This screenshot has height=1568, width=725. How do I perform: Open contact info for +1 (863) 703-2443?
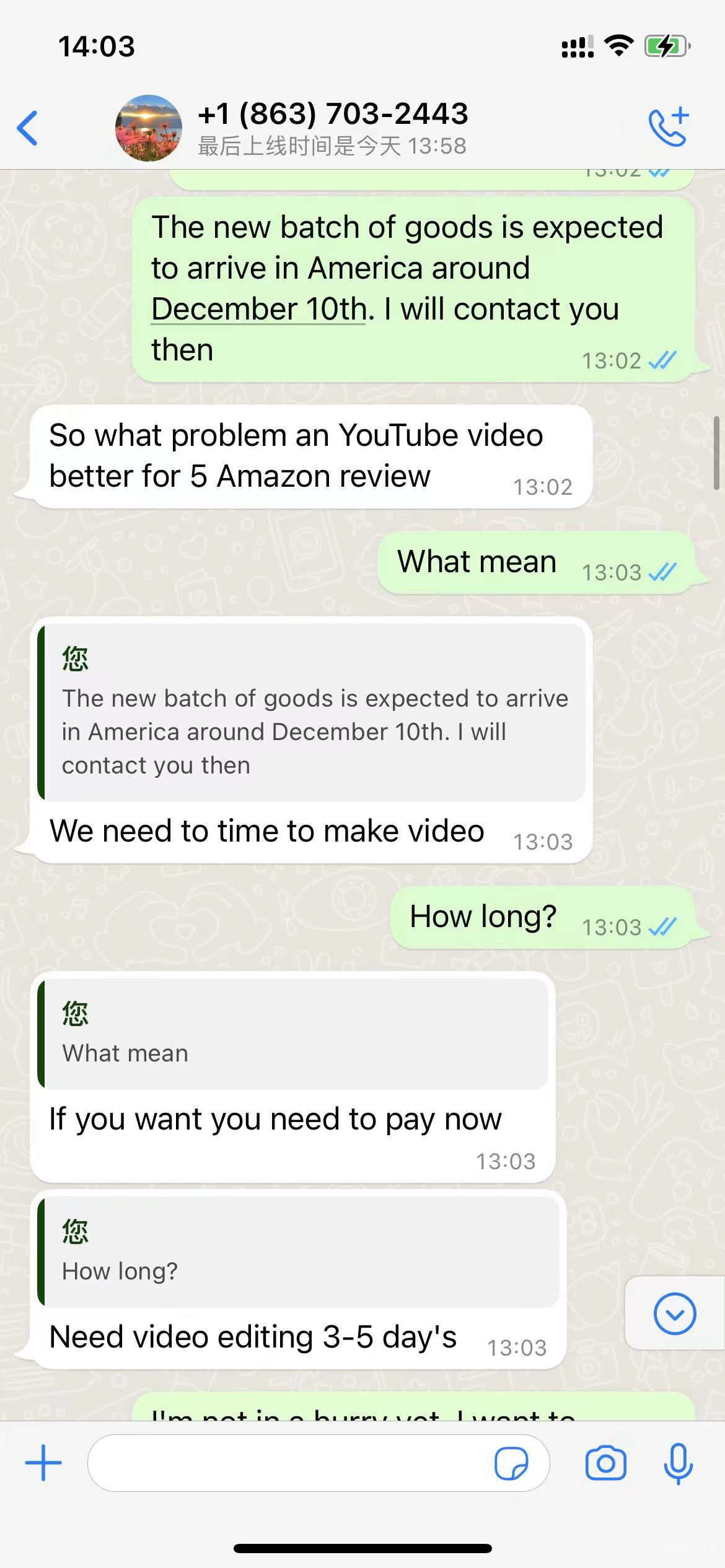tap(333, 127)
